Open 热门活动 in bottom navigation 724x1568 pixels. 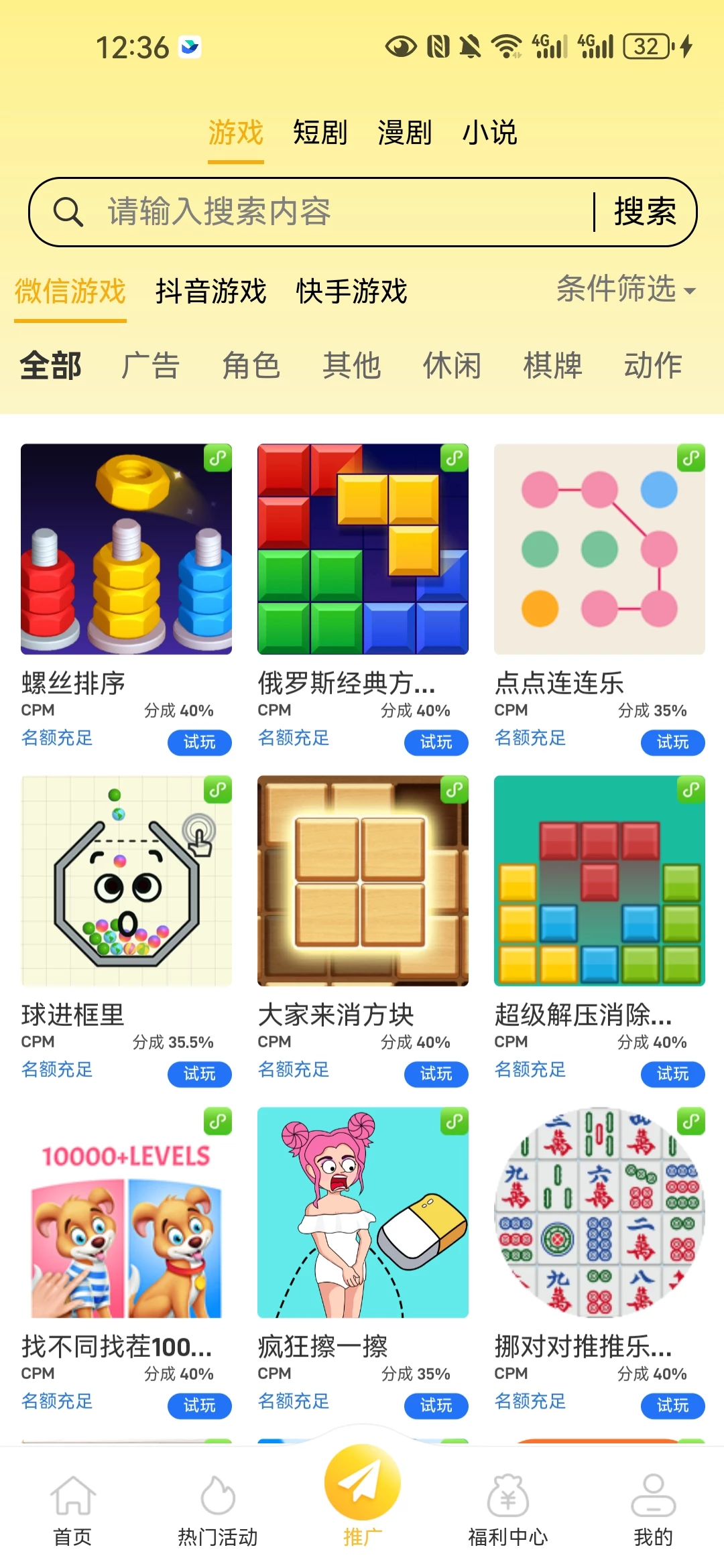[x=218, y=1508]
